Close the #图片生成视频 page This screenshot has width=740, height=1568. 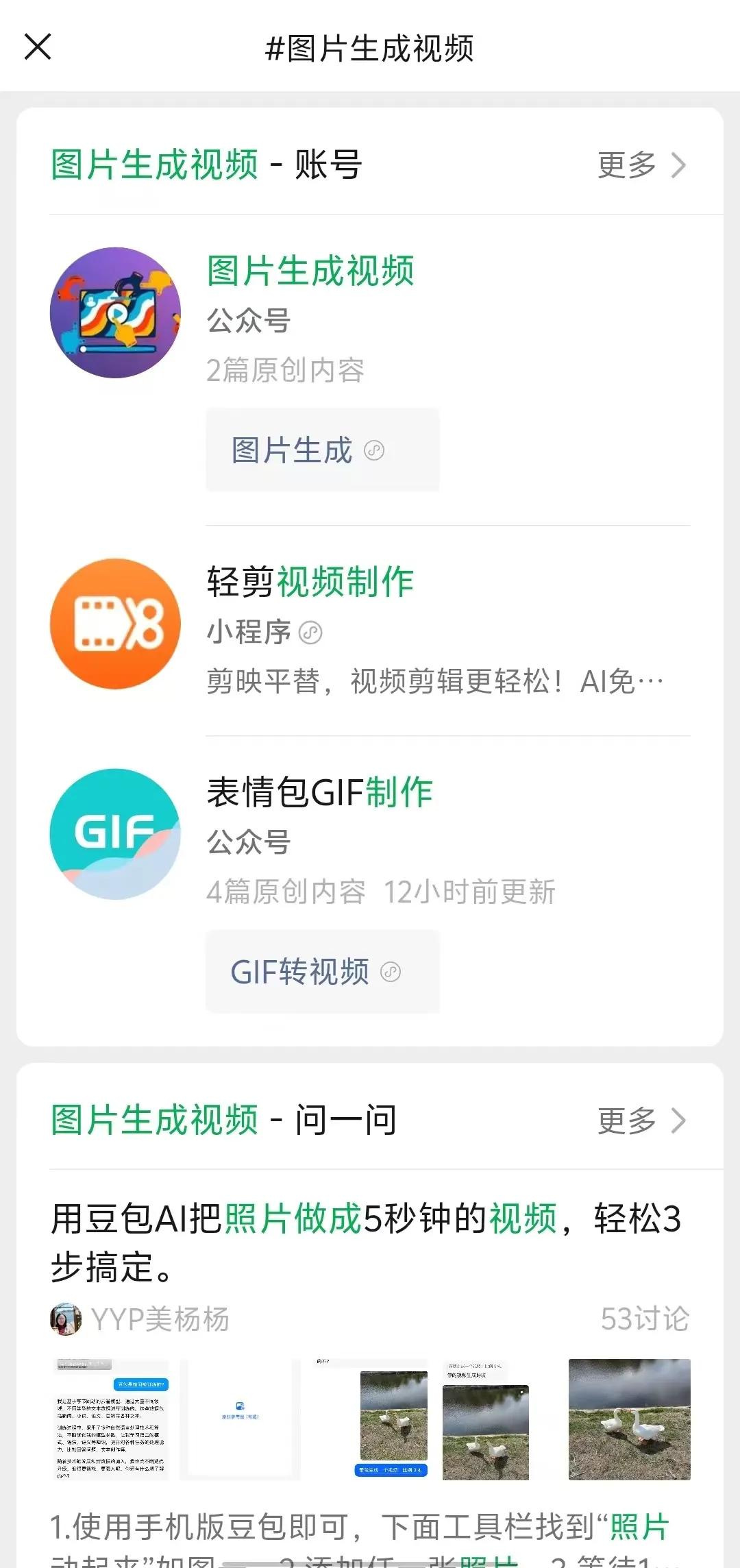coord(38,47)
